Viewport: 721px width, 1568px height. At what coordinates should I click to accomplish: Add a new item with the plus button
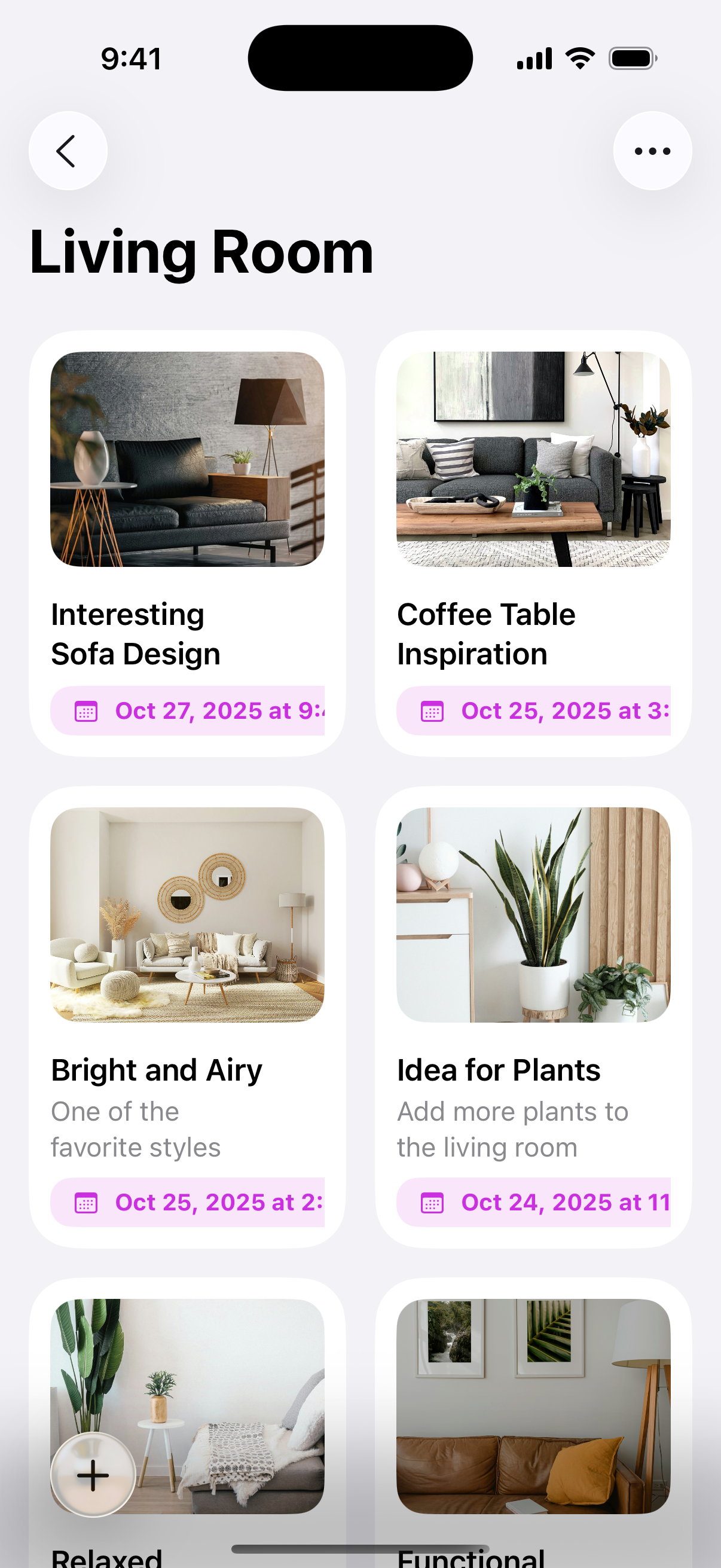pyautogui.click(x=93, y=1475)
